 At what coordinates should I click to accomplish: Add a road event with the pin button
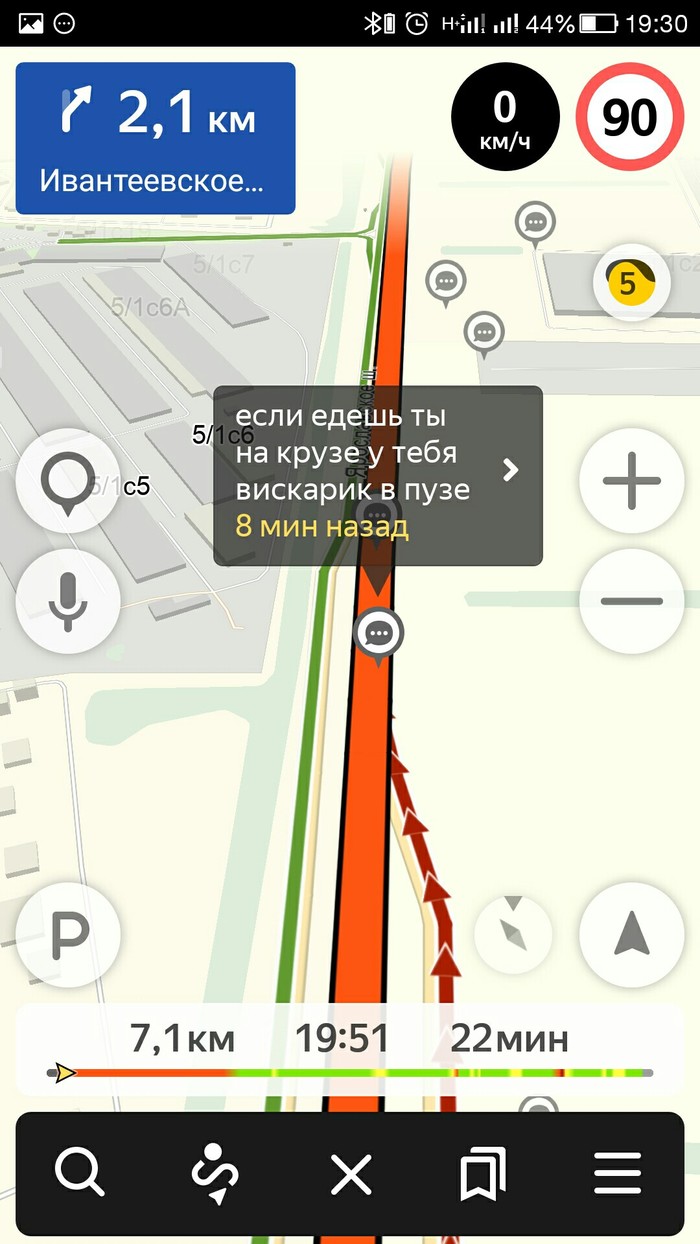(68, 480)
